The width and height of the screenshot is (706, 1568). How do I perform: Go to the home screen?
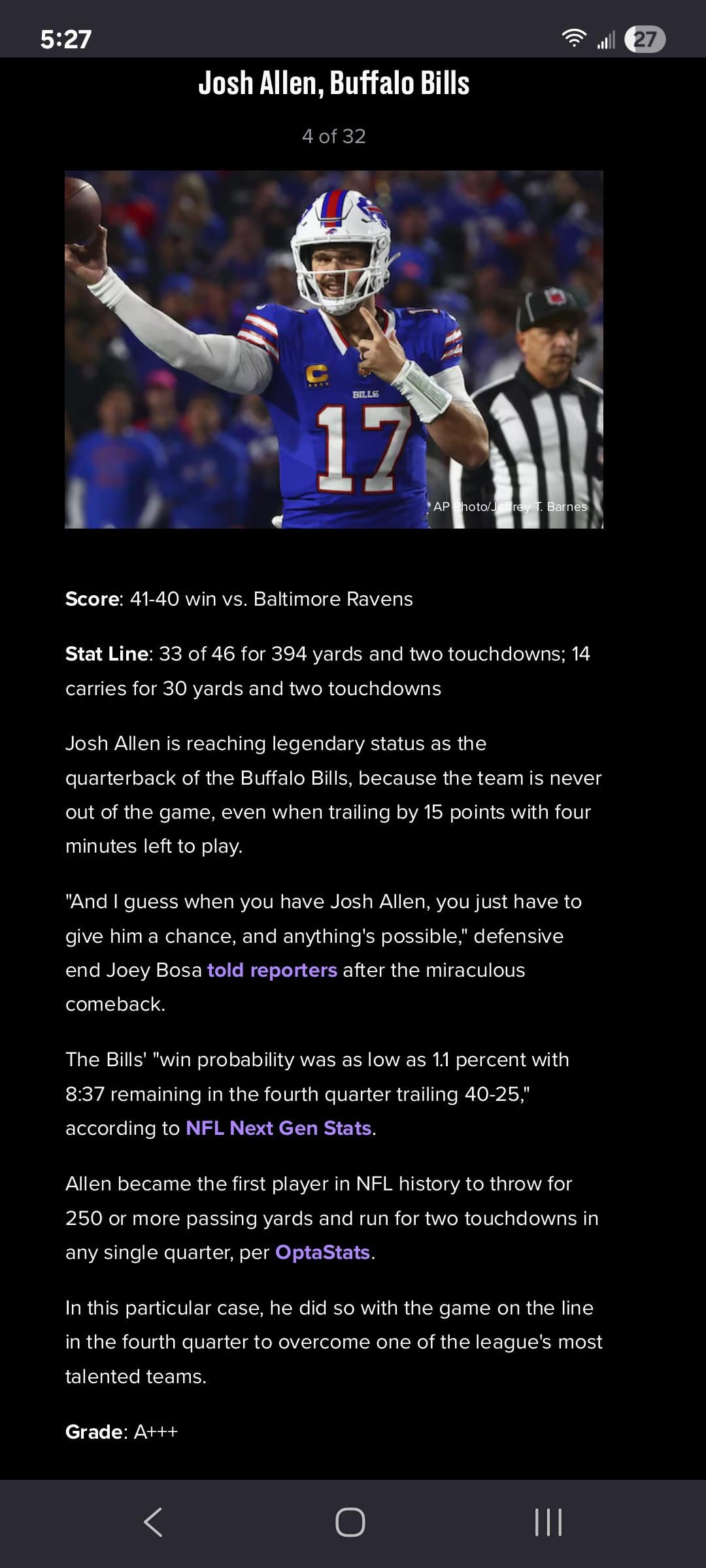pos(350,1522)
